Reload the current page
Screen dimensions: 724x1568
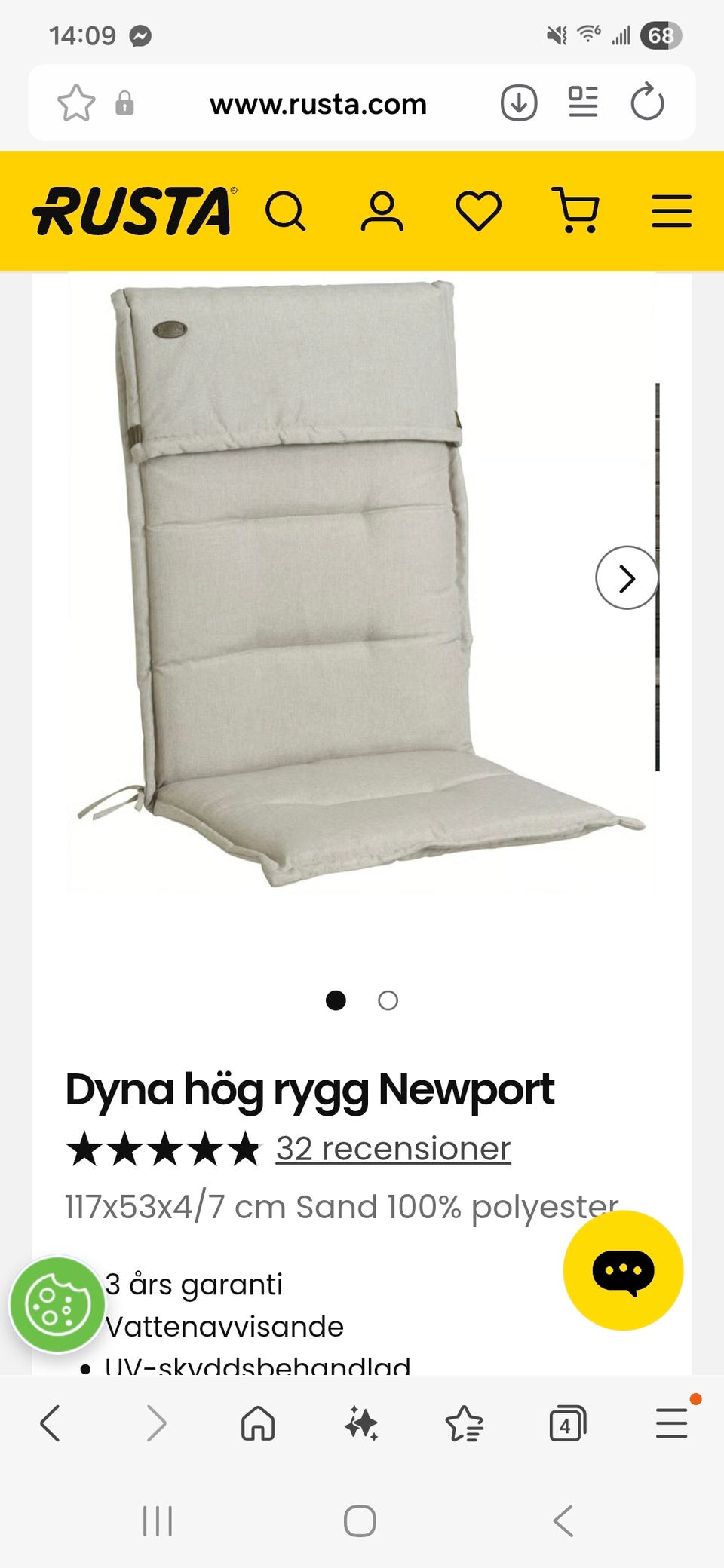point(647,103)
